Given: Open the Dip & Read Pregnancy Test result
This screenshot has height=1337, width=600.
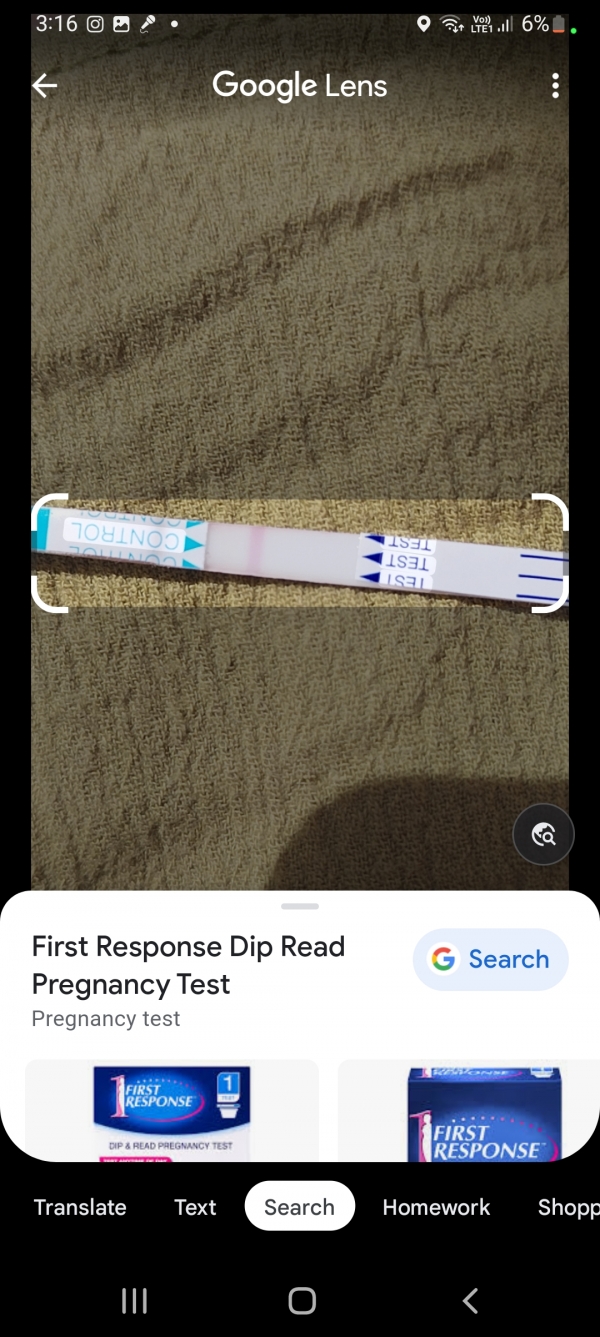Looking at the screenshot, I should (171, 1110).
